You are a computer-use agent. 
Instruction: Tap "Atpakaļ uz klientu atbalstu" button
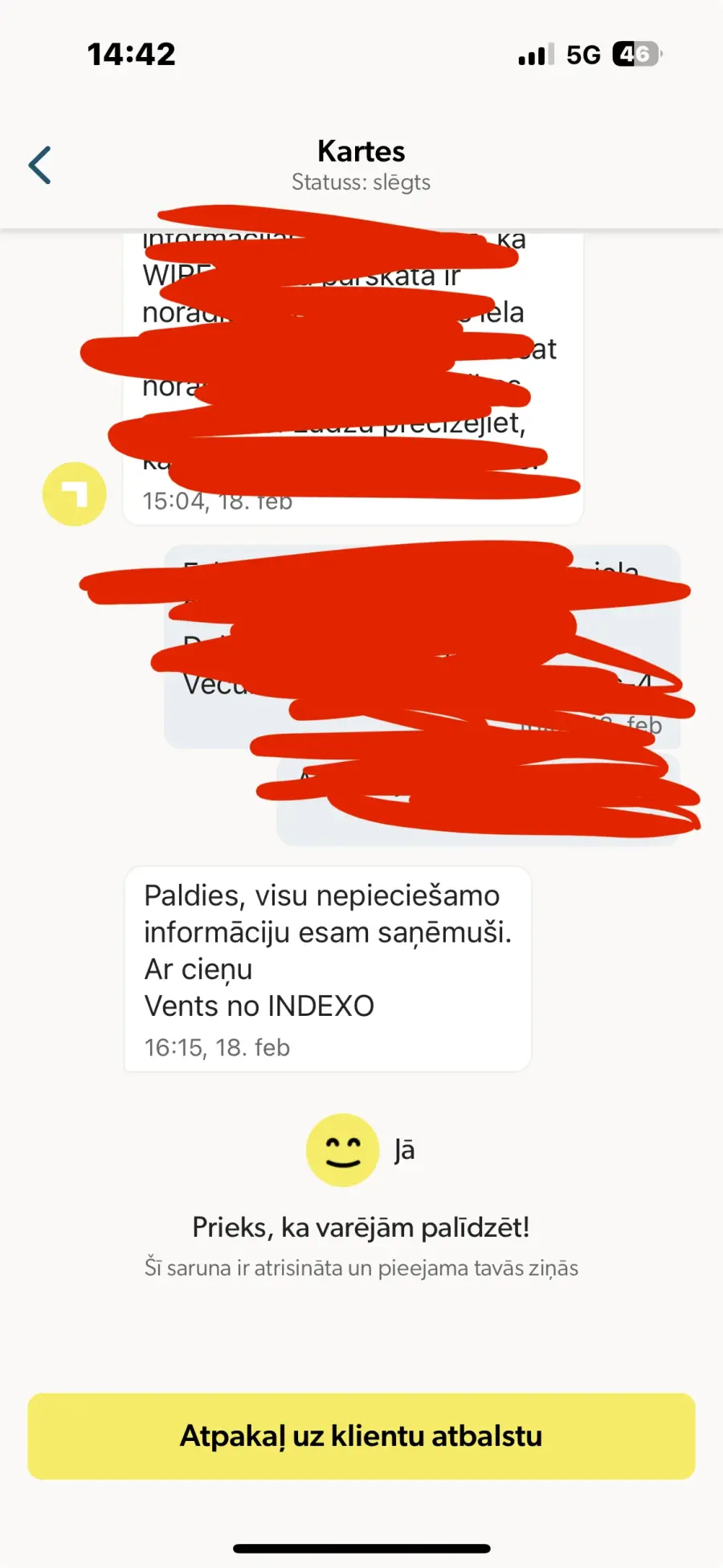point(361,1436)
